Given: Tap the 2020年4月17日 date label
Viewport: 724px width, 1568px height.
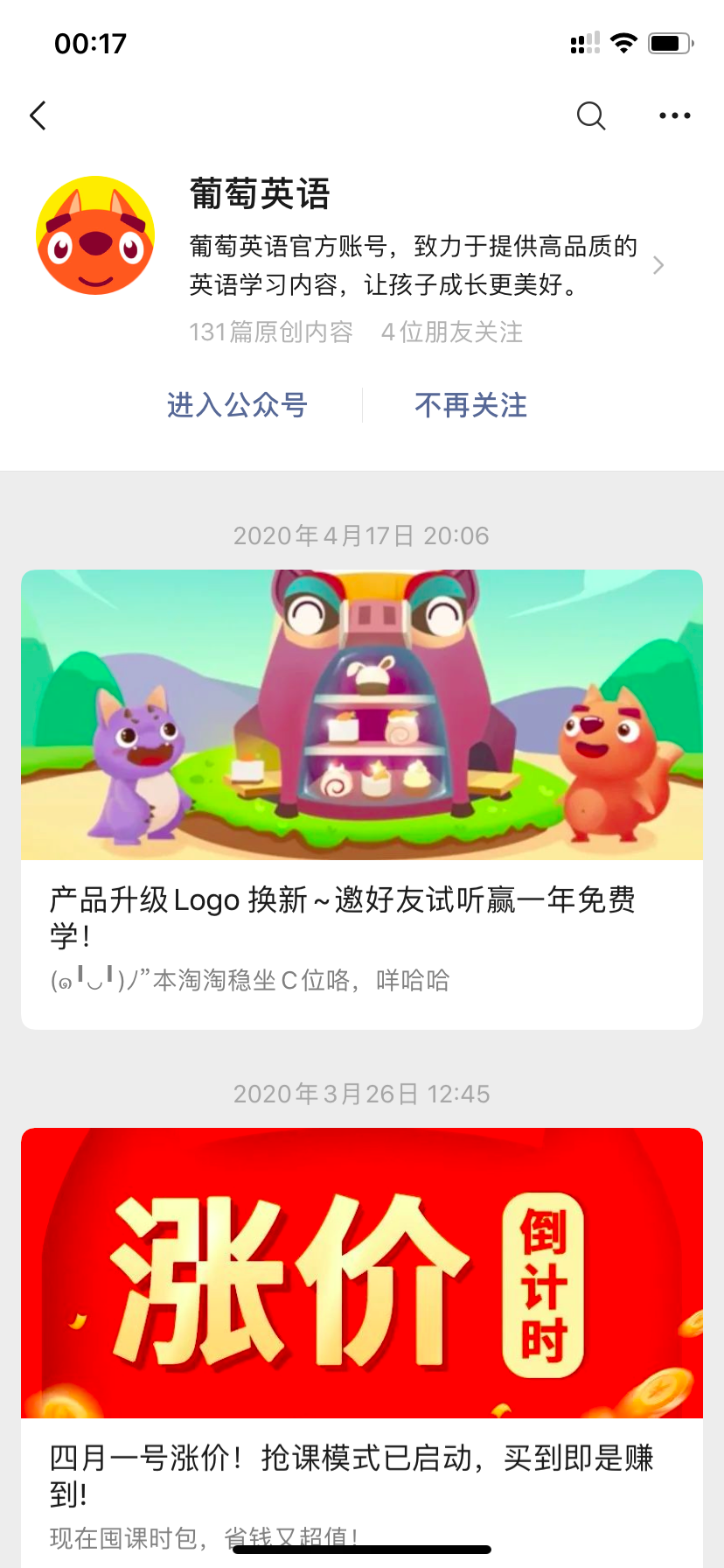Looking at the screenshot, I should [x=361, y=535].
